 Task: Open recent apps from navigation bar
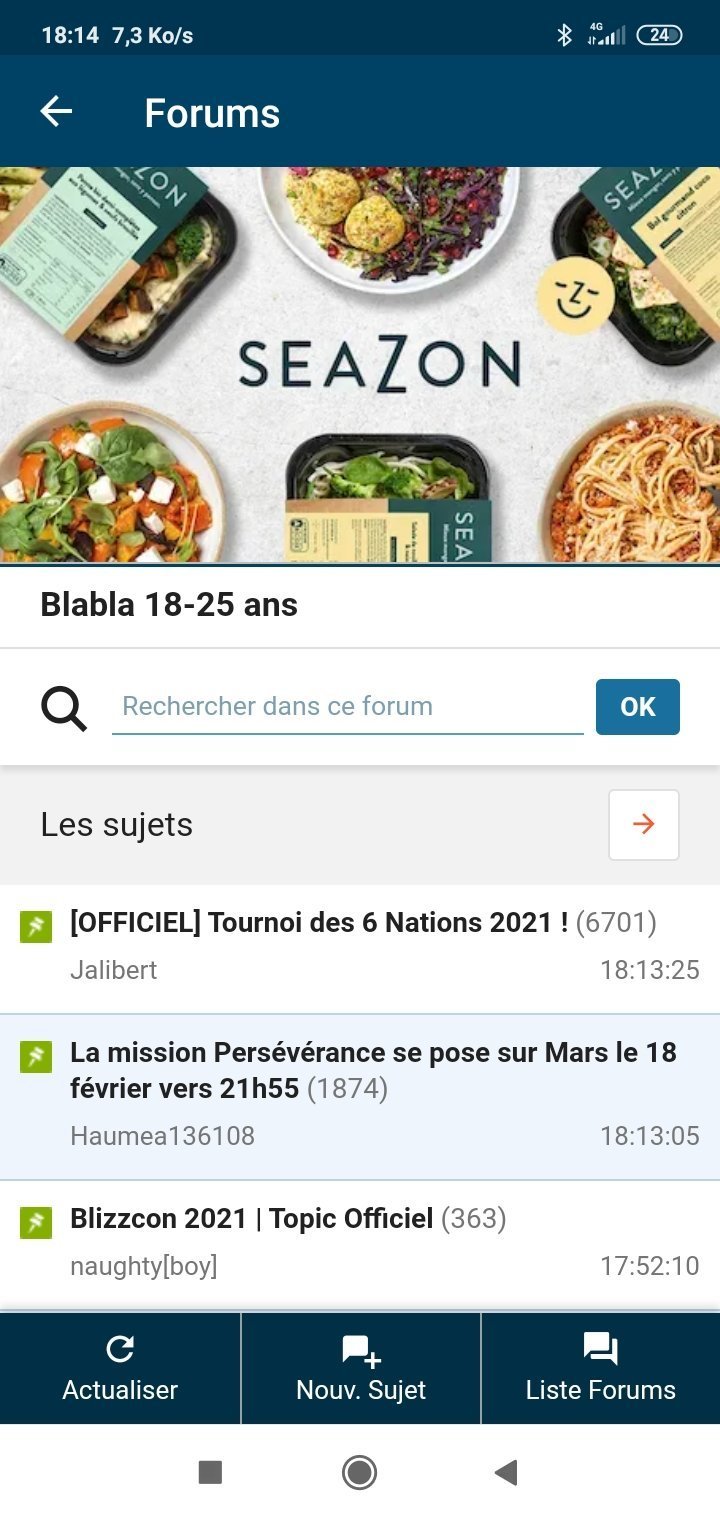pyautogui.click(x=210, y=1472)
